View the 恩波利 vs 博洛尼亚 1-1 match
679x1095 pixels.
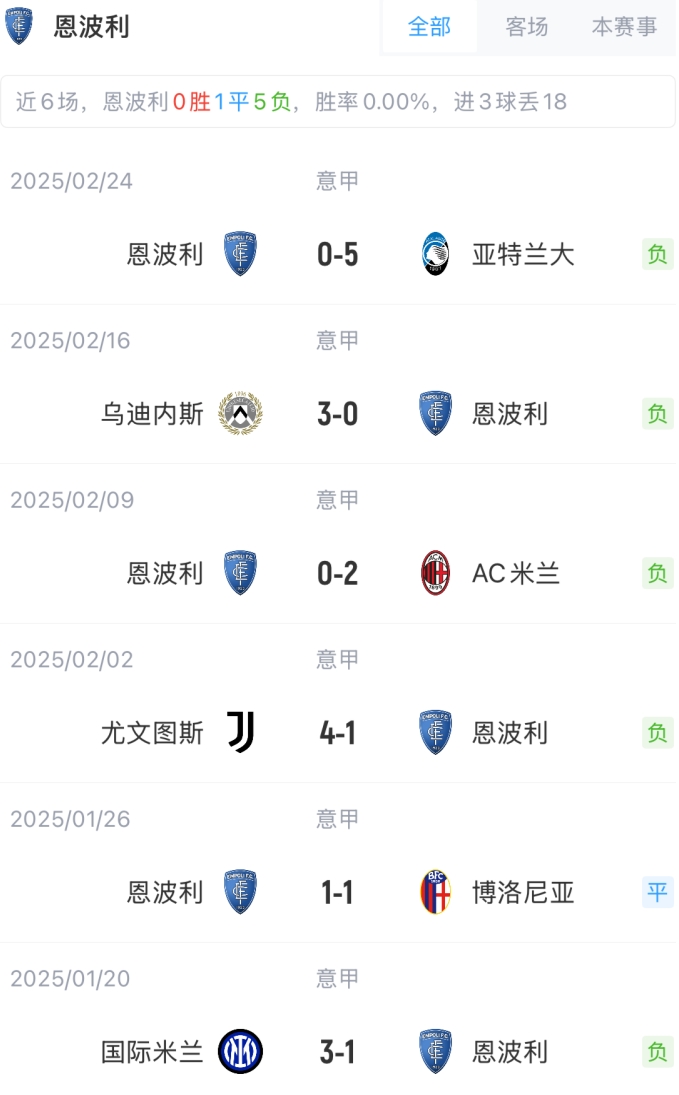click(x=338, y=892)
